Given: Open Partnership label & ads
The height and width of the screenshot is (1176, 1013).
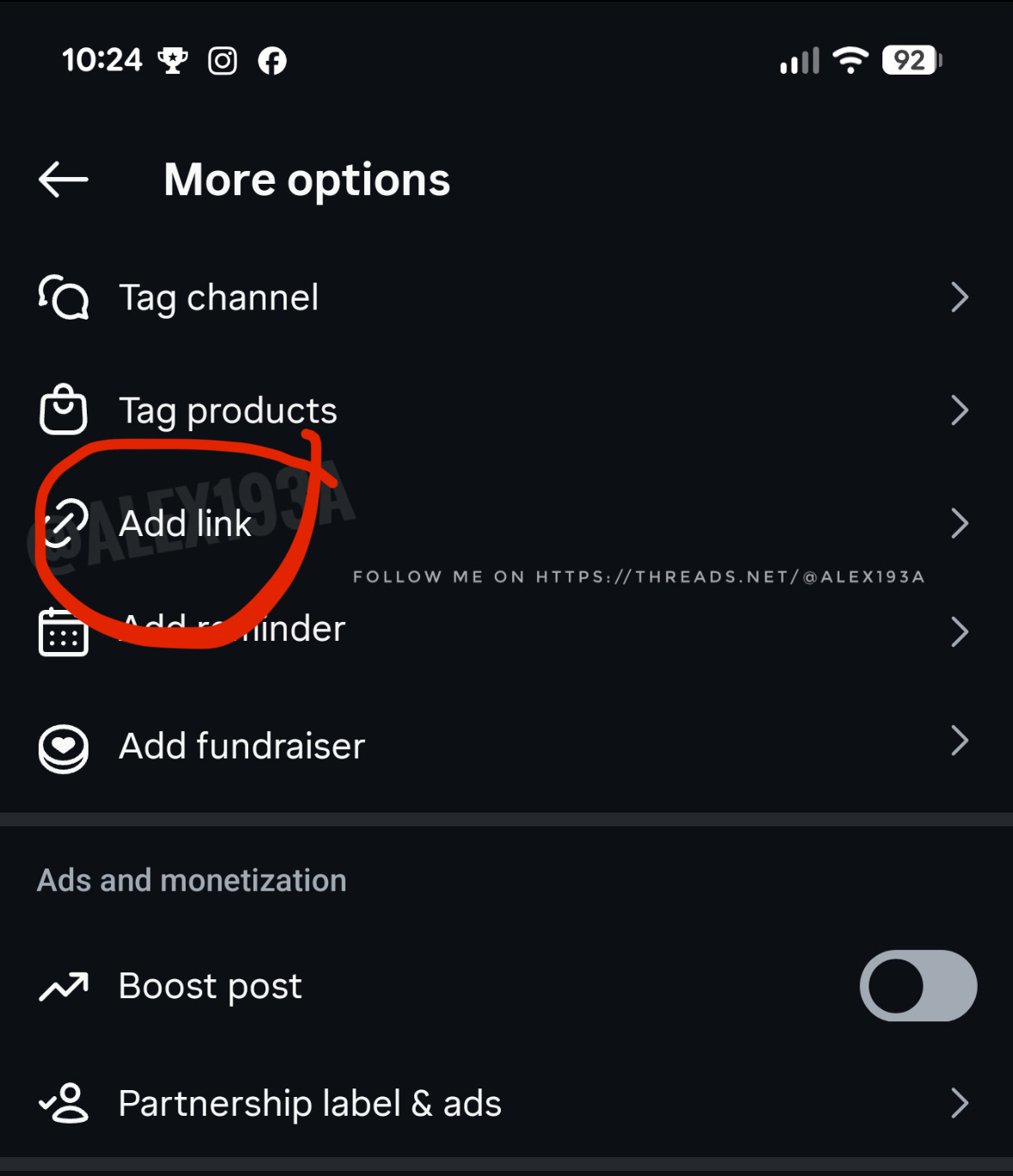Looking at the screenshot, I should [506, 1103].
